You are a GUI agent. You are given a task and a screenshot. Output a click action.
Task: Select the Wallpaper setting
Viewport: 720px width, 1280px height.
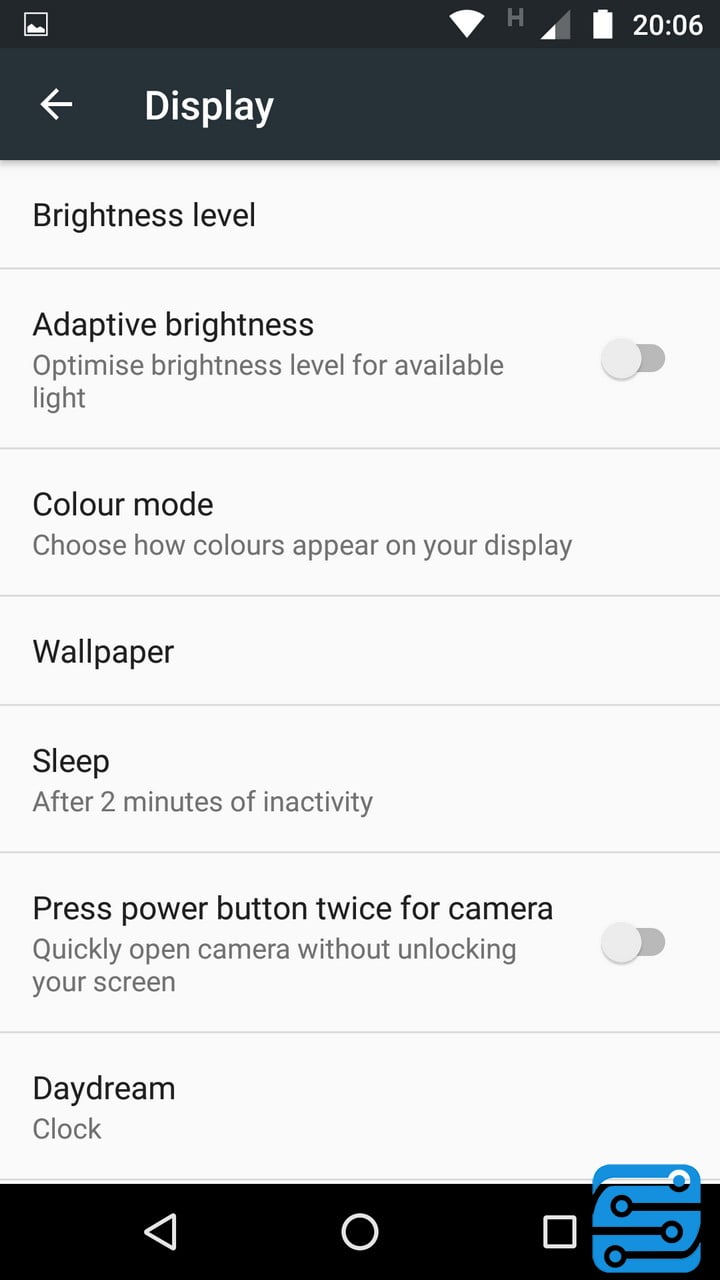click(103, 651)
